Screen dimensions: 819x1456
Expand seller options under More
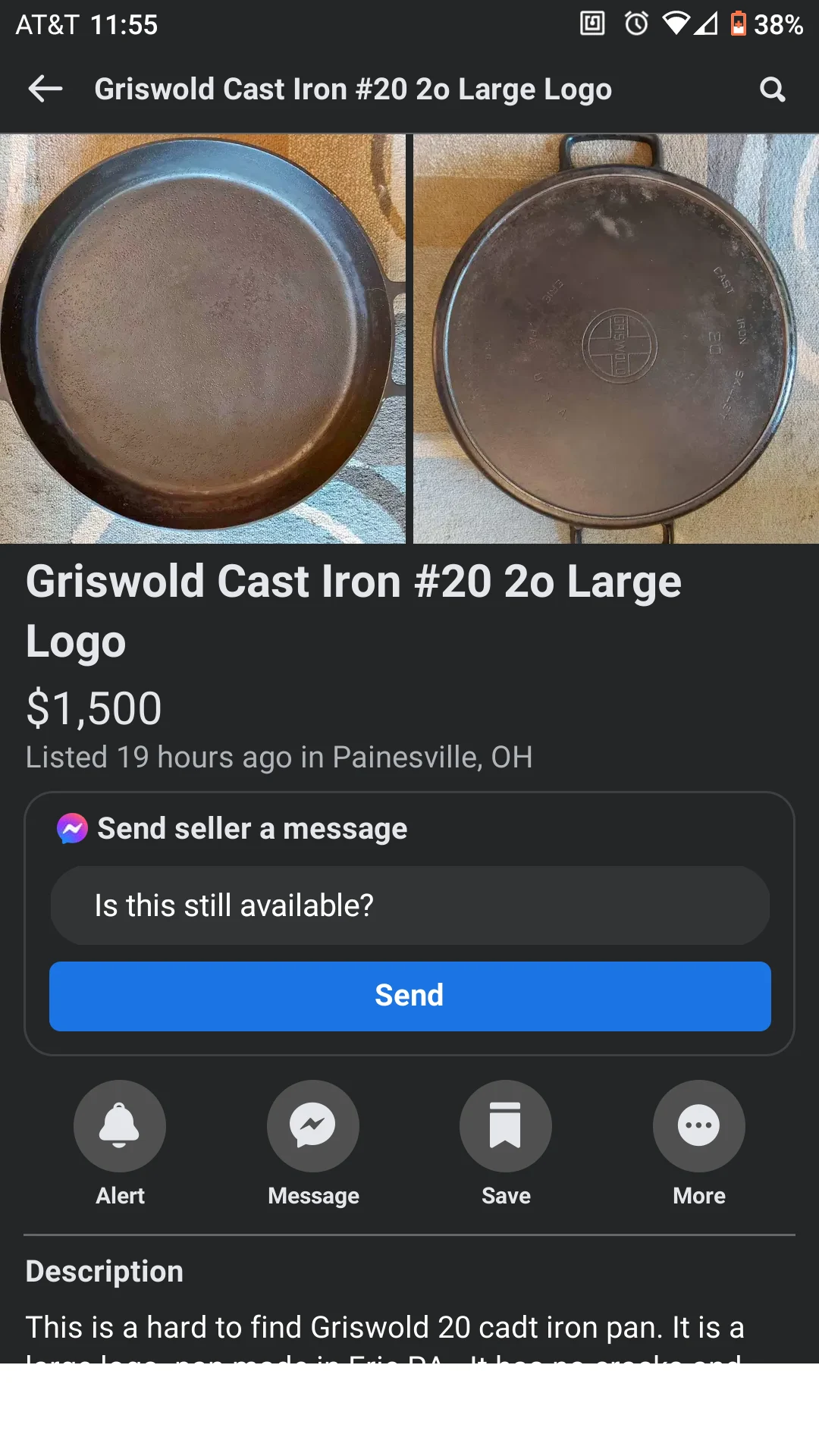click(698, 1196)
